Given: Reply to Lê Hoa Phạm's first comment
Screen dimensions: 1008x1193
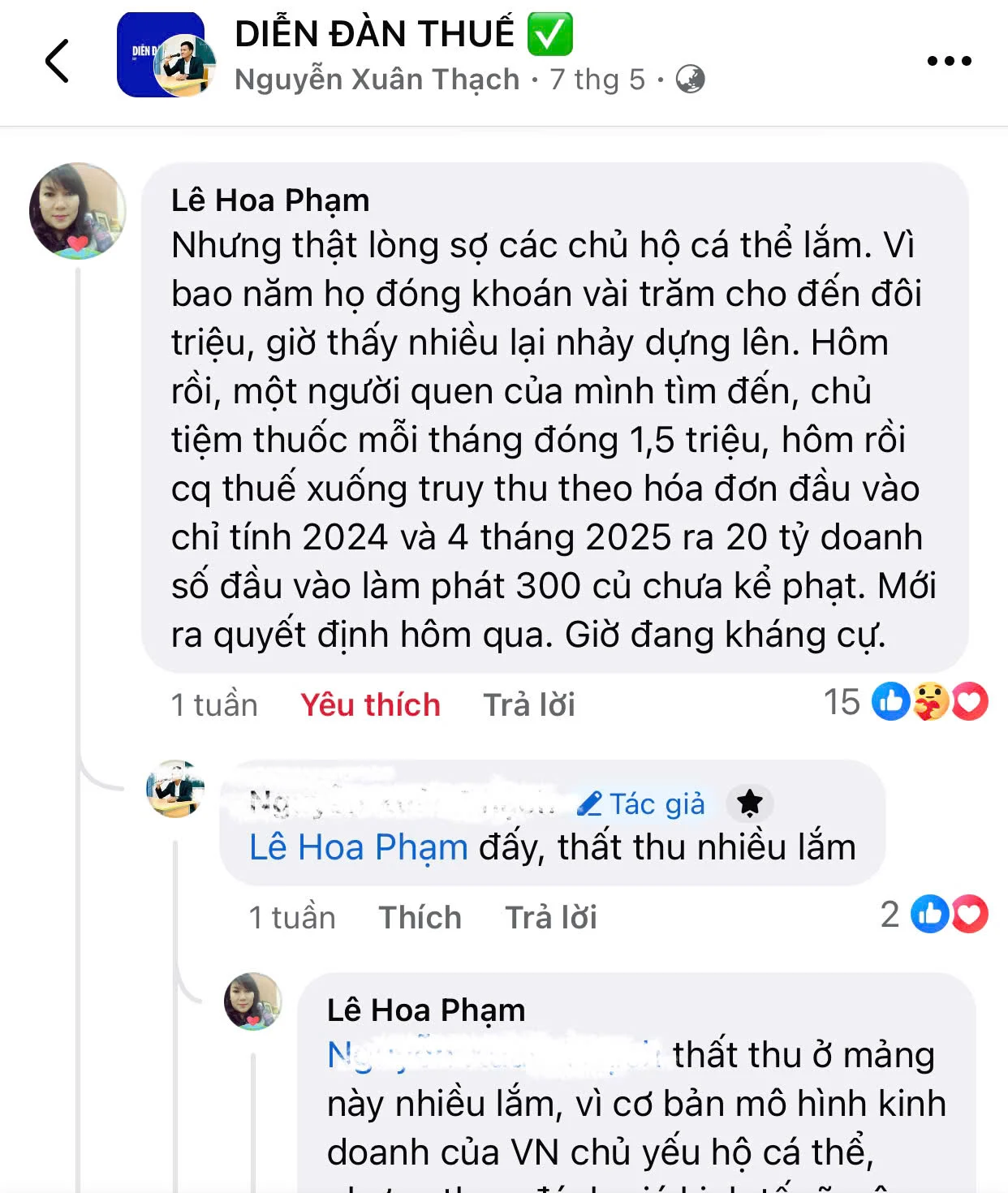Looking at the screenshot, I should click(x=529, y=704).
